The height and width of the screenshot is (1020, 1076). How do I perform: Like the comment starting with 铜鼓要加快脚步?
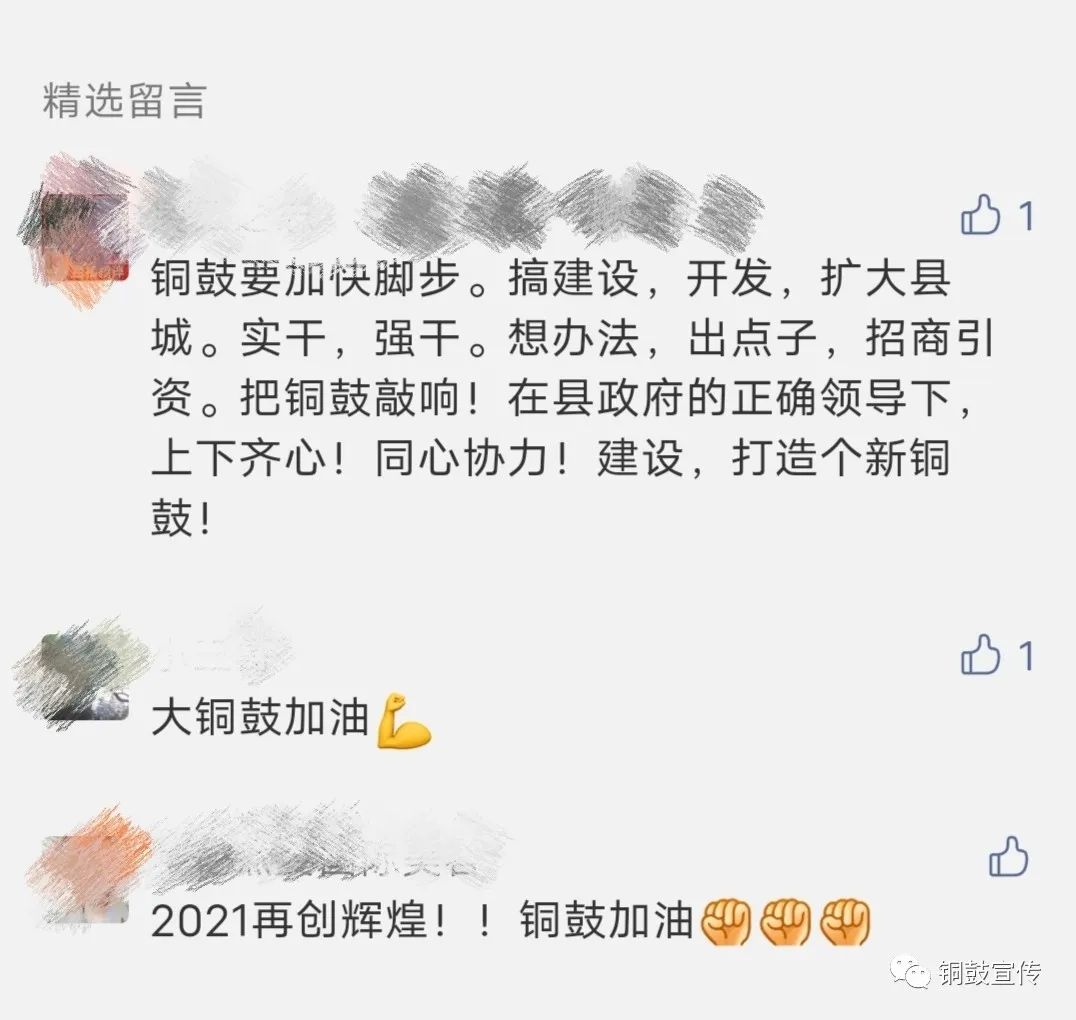click(980, 215)
